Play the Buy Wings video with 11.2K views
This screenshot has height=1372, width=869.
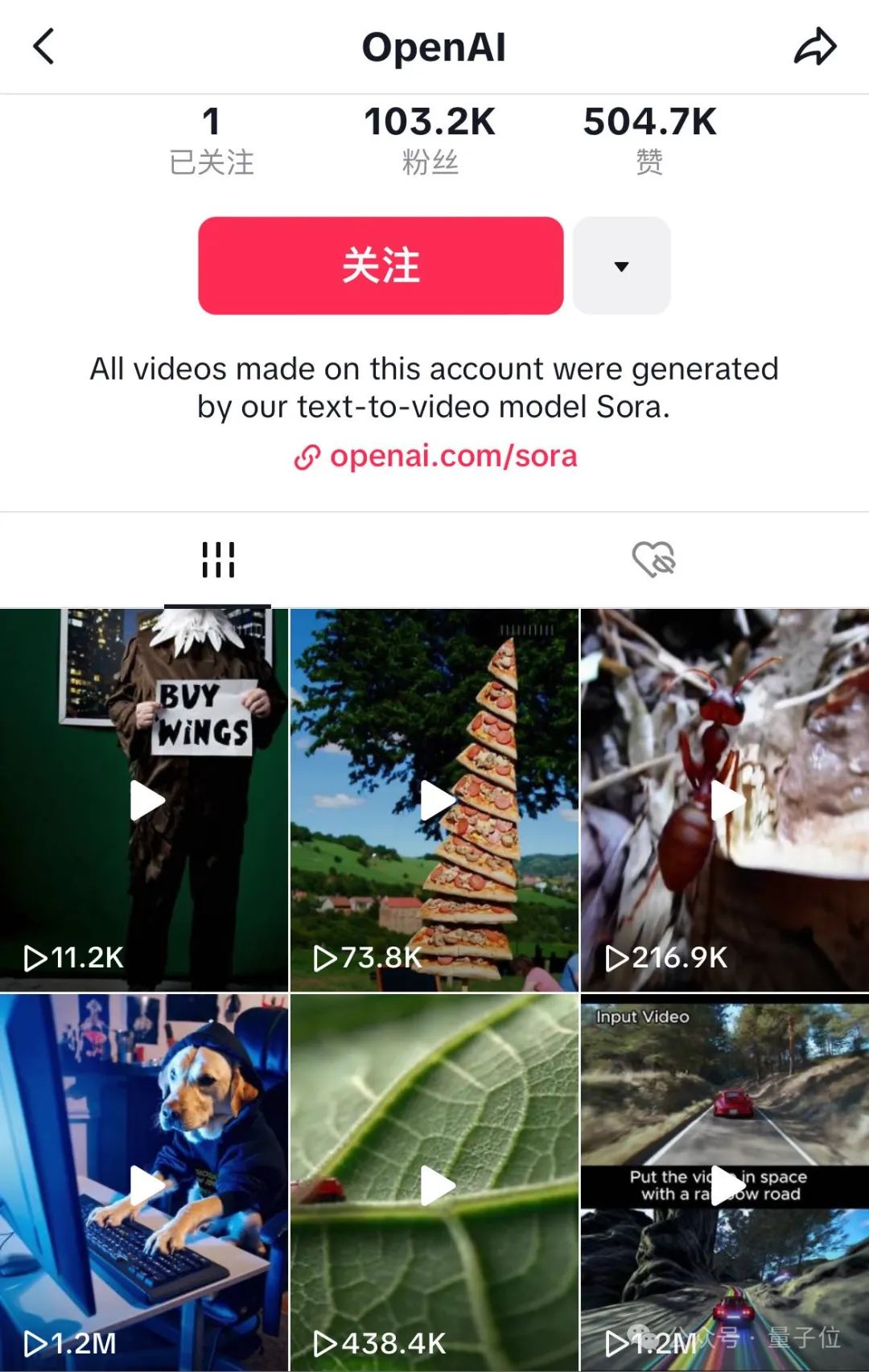click(145, 800)
